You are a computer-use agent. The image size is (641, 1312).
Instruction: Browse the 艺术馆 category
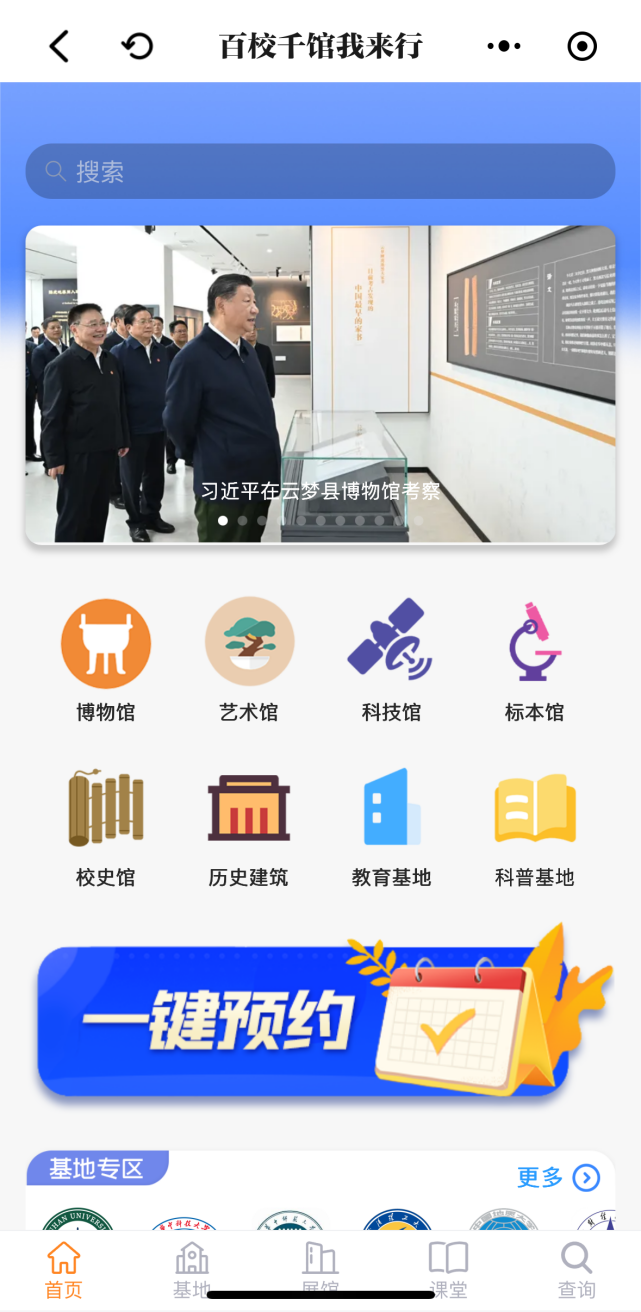(249, 659)
